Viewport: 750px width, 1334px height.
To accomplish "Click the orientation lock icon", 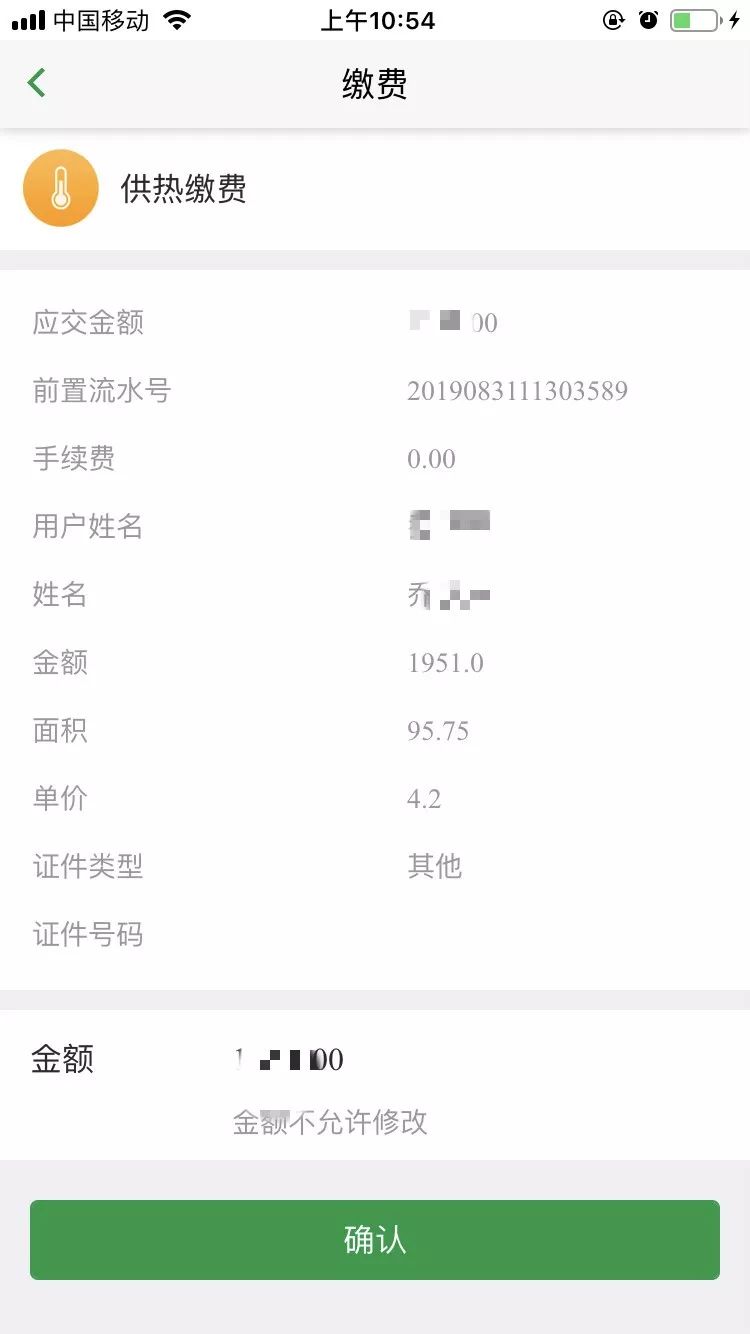I will pos(613,18).
